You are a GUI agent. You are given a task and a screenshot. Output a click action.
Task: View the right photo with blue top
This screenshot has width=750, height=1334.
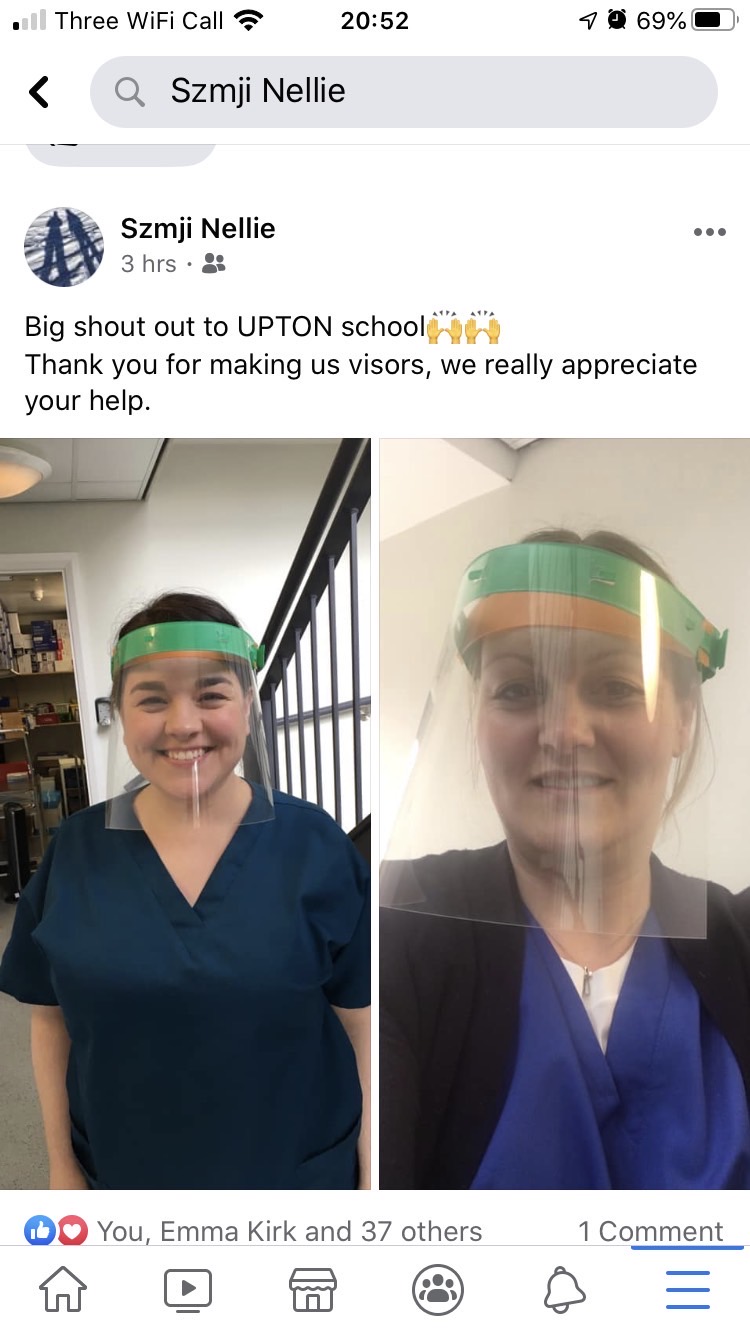pos(565,814)
